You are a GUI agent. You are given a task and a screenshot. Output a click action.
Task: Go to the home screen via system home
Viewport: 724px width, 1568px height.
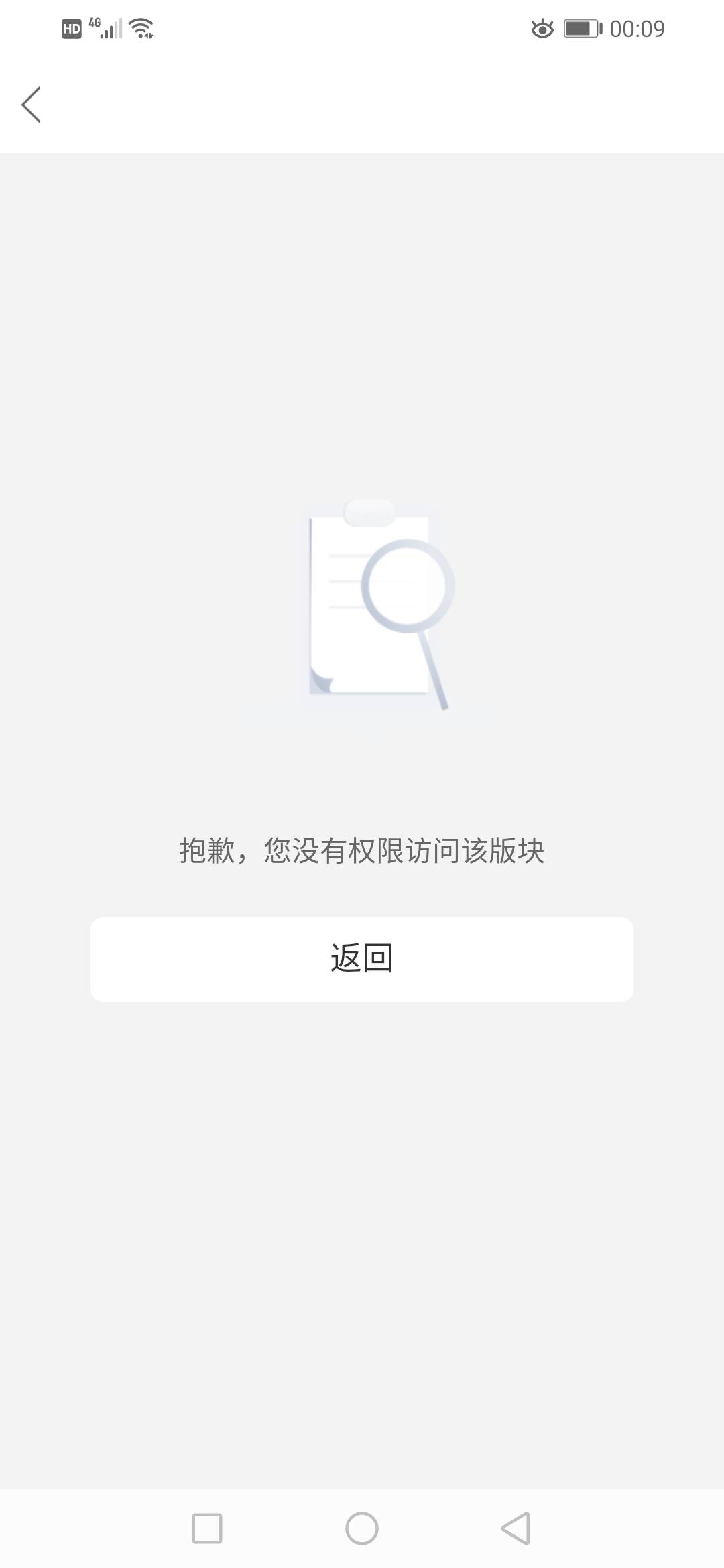click(362, 1528)
